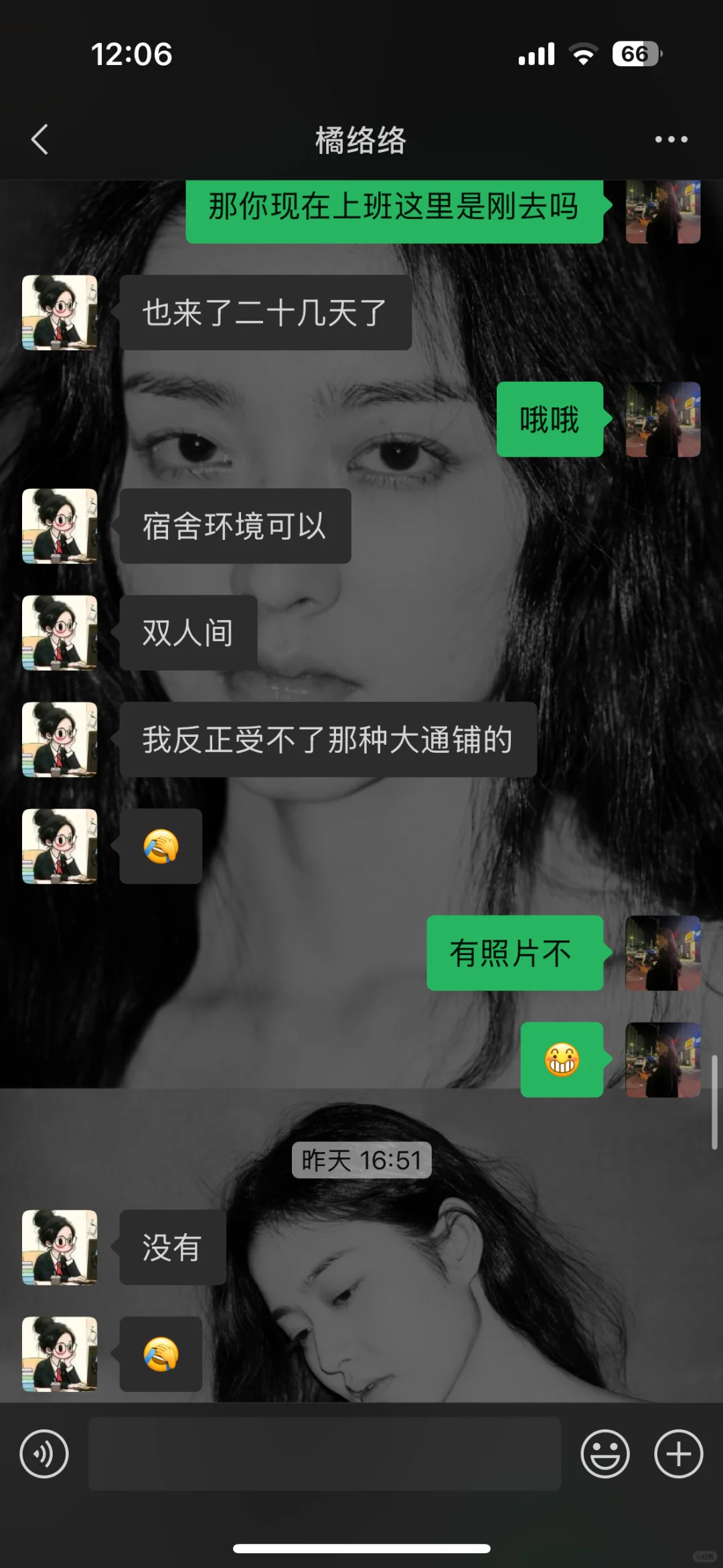Go back from the 橘络络 chat
723x1568 pixels.
[40, 139]
